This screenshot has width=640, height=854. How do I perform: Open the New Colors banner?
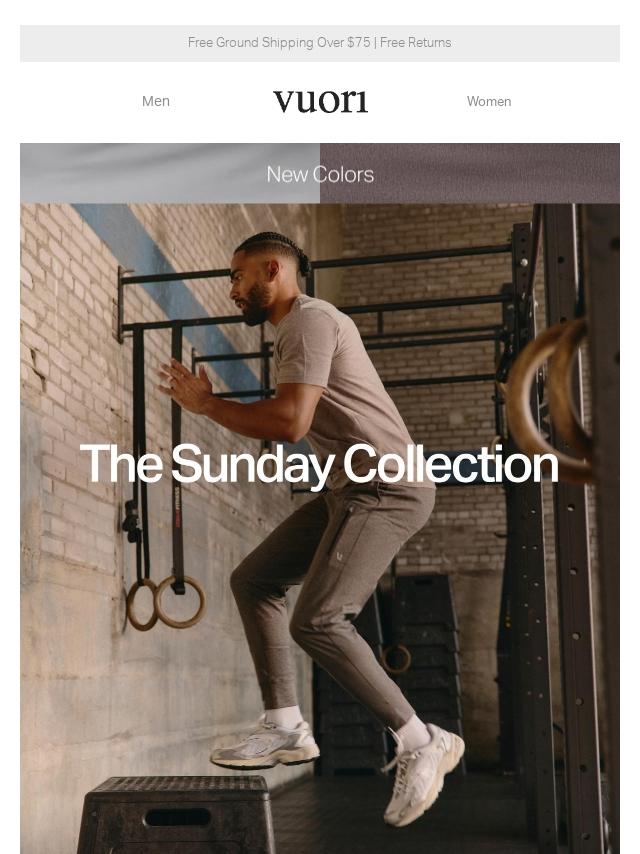[x=320, y=174]
